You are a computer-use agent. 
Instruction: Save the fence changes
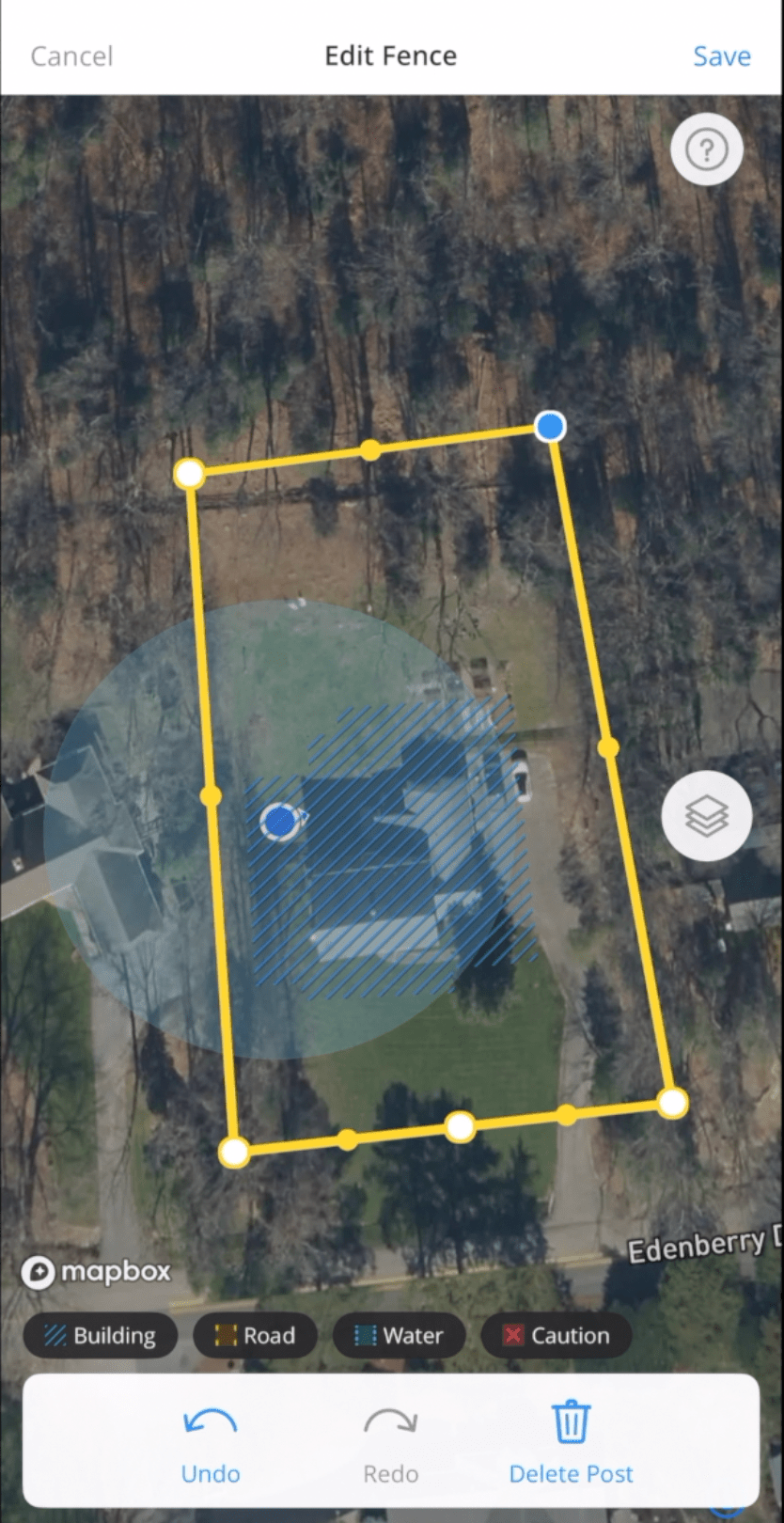click(721, 56)
